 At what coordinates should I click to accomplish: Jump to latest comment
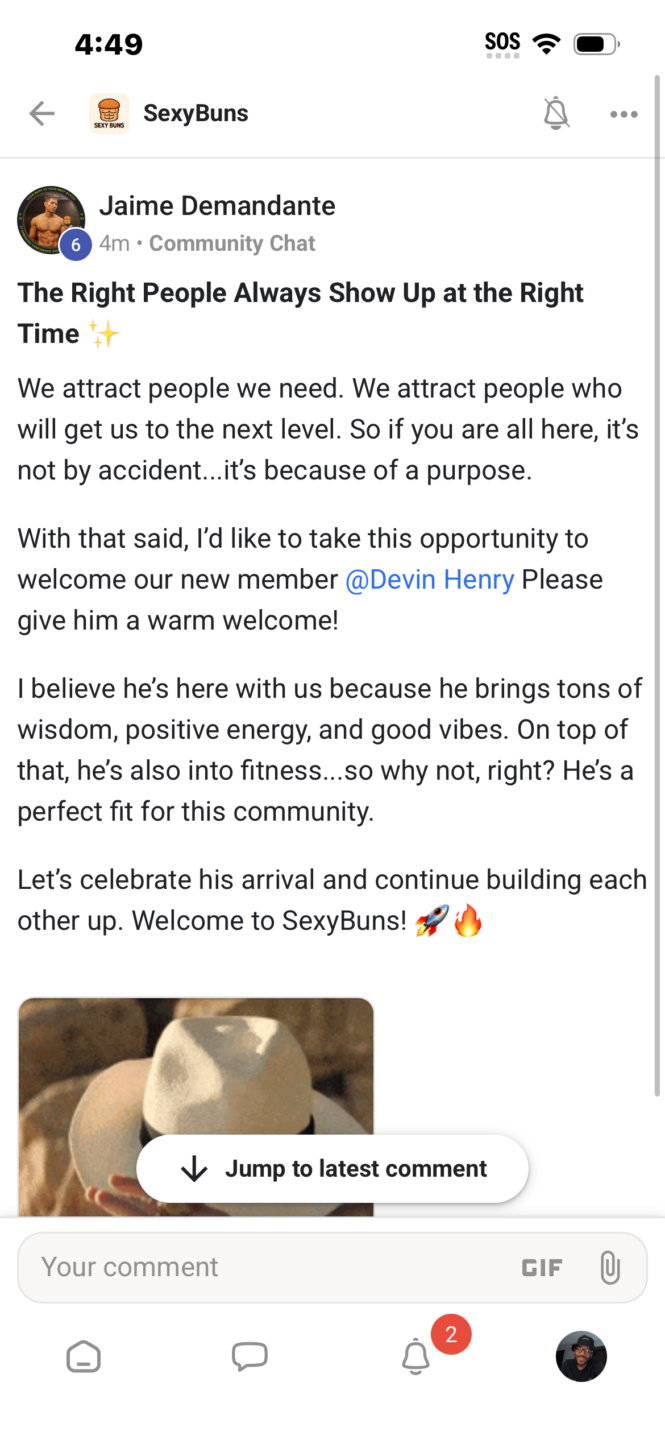[332, 1168]
